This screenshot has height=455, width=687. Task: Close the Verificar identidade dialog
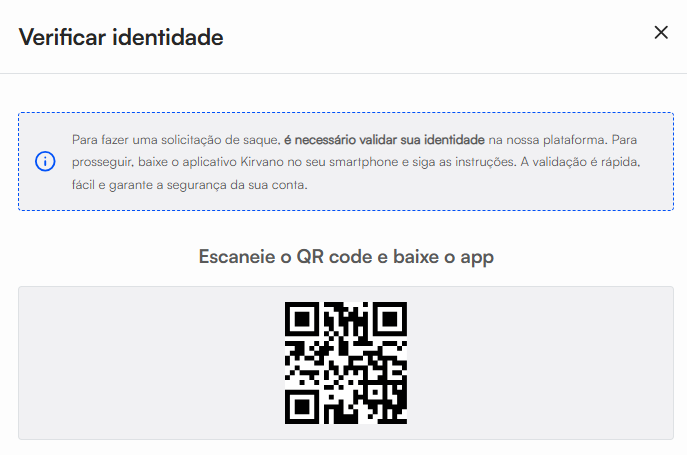(660, 33)
